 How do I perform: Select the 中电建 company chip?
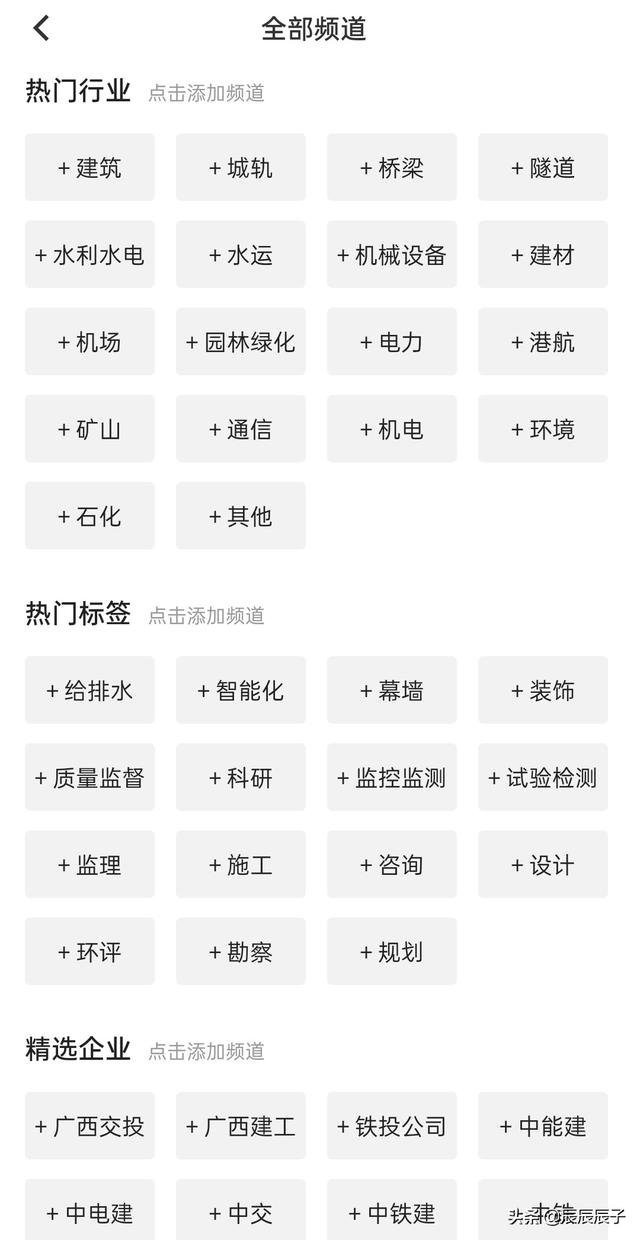coord(90,1210)
